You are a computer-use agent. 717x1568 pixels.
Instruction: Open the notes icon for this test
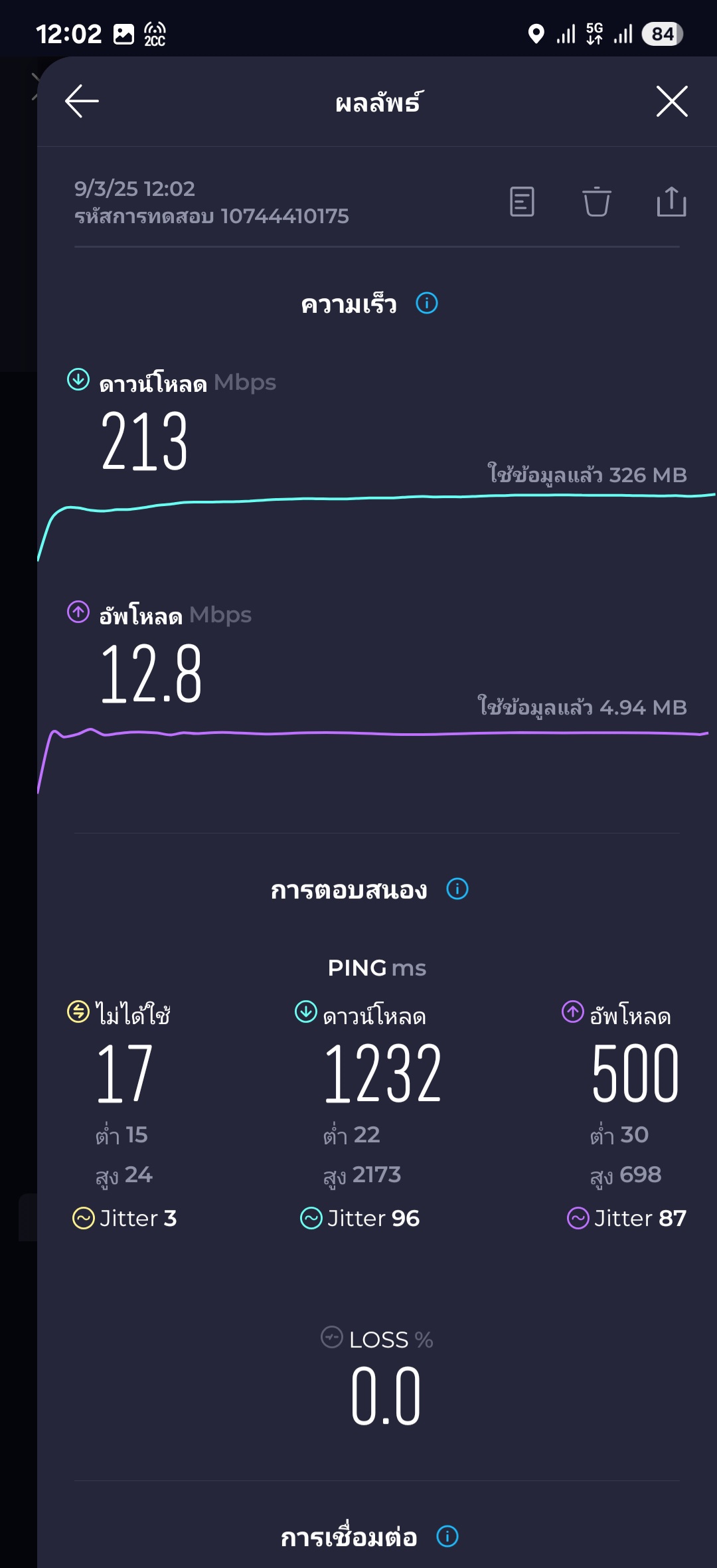point(522,202)
